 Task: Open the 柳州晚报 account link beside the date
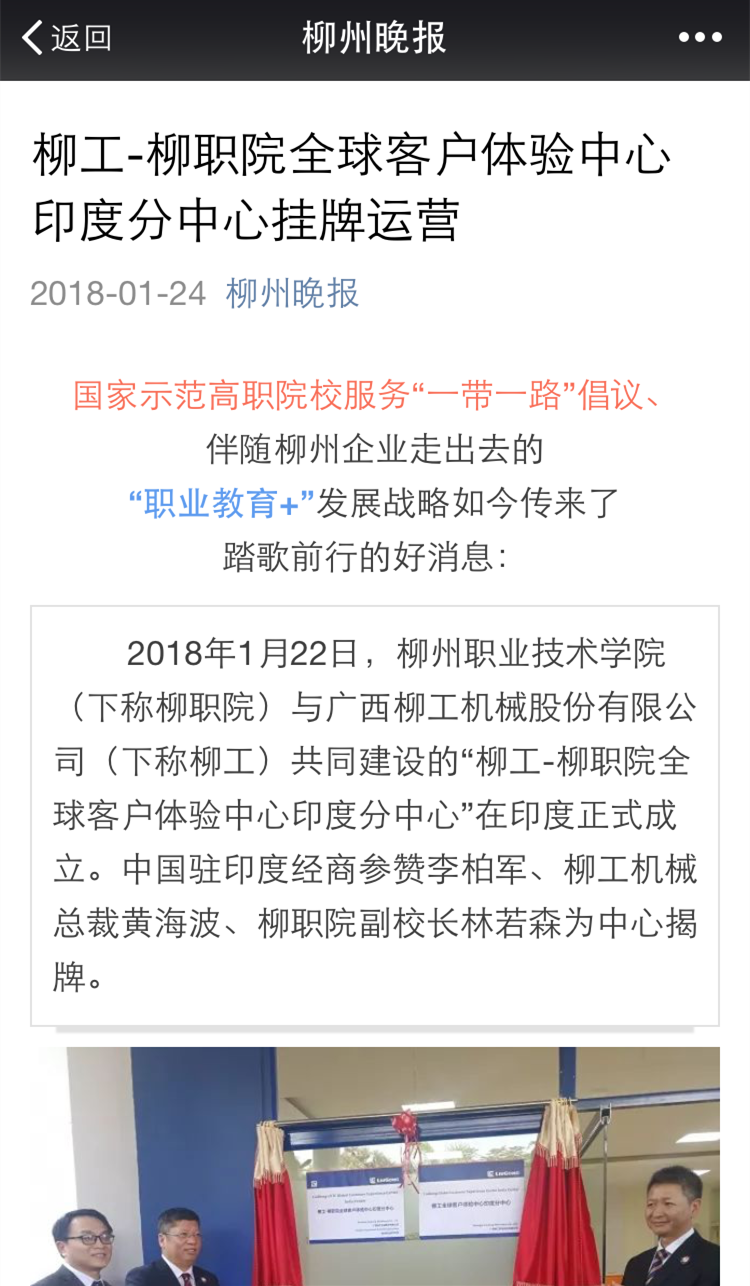tap(292, 293)
